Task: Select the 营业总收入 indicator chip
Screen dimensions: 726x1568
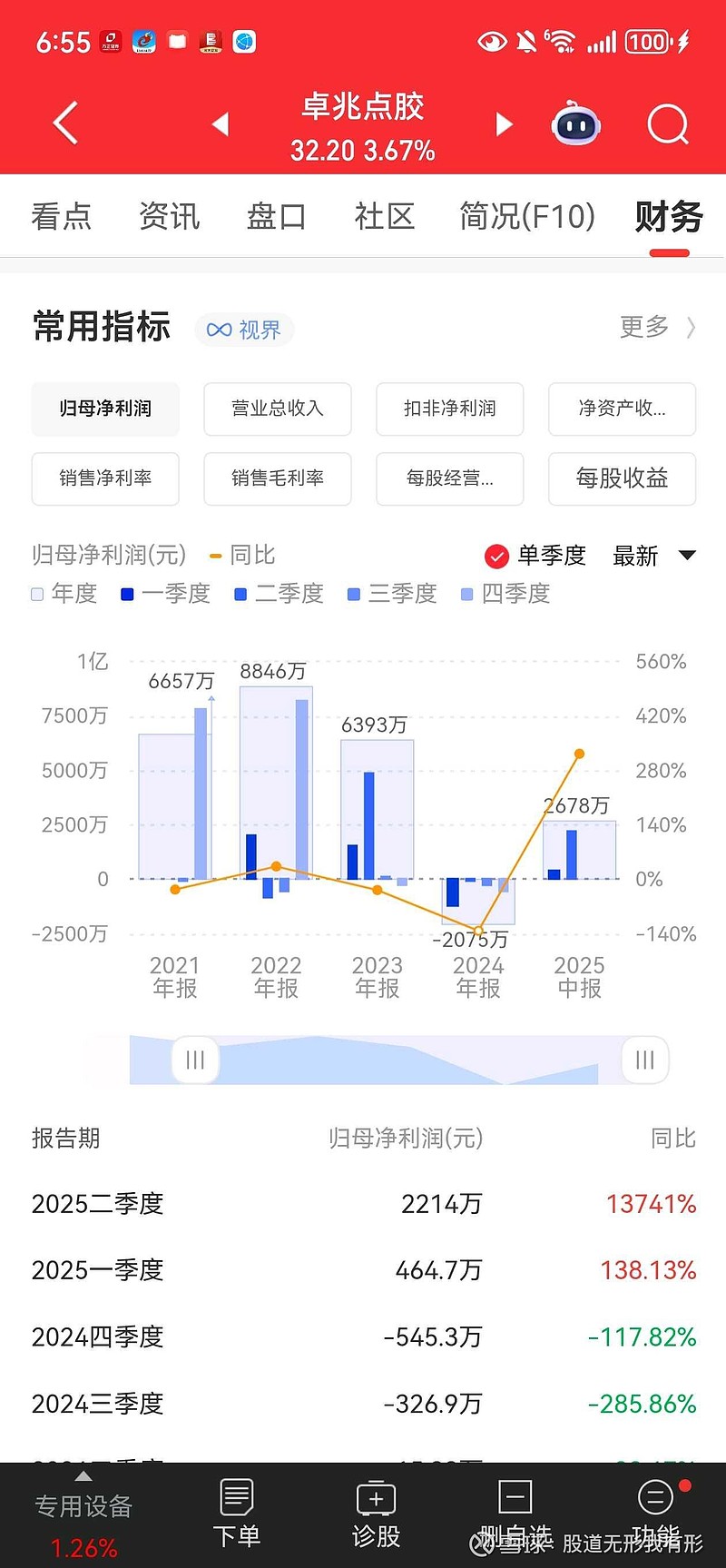Action: 278,409
